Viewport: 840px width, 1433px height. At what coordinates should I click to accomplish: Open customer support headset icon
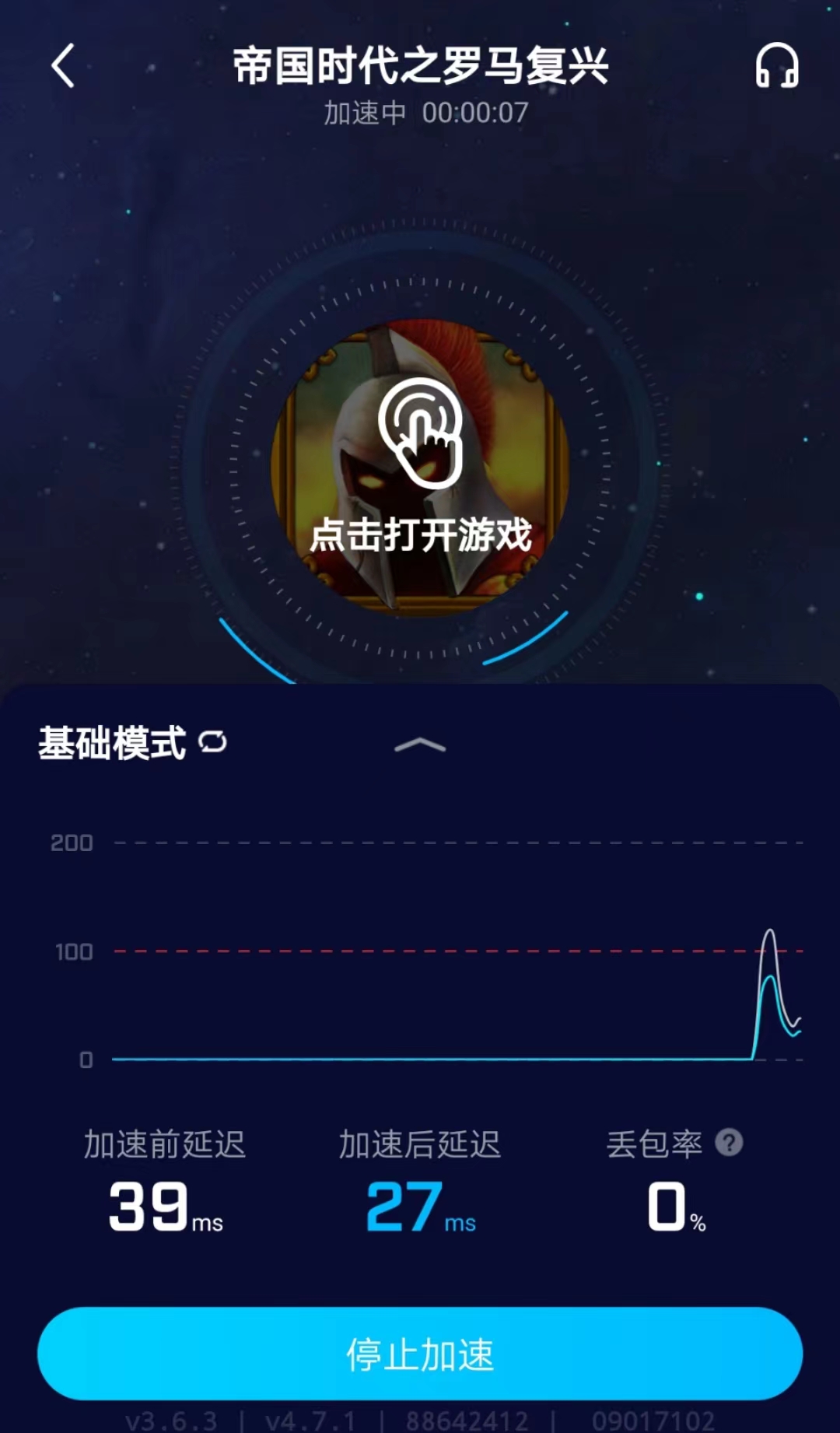pyautogui.click(x=776, y=66)
